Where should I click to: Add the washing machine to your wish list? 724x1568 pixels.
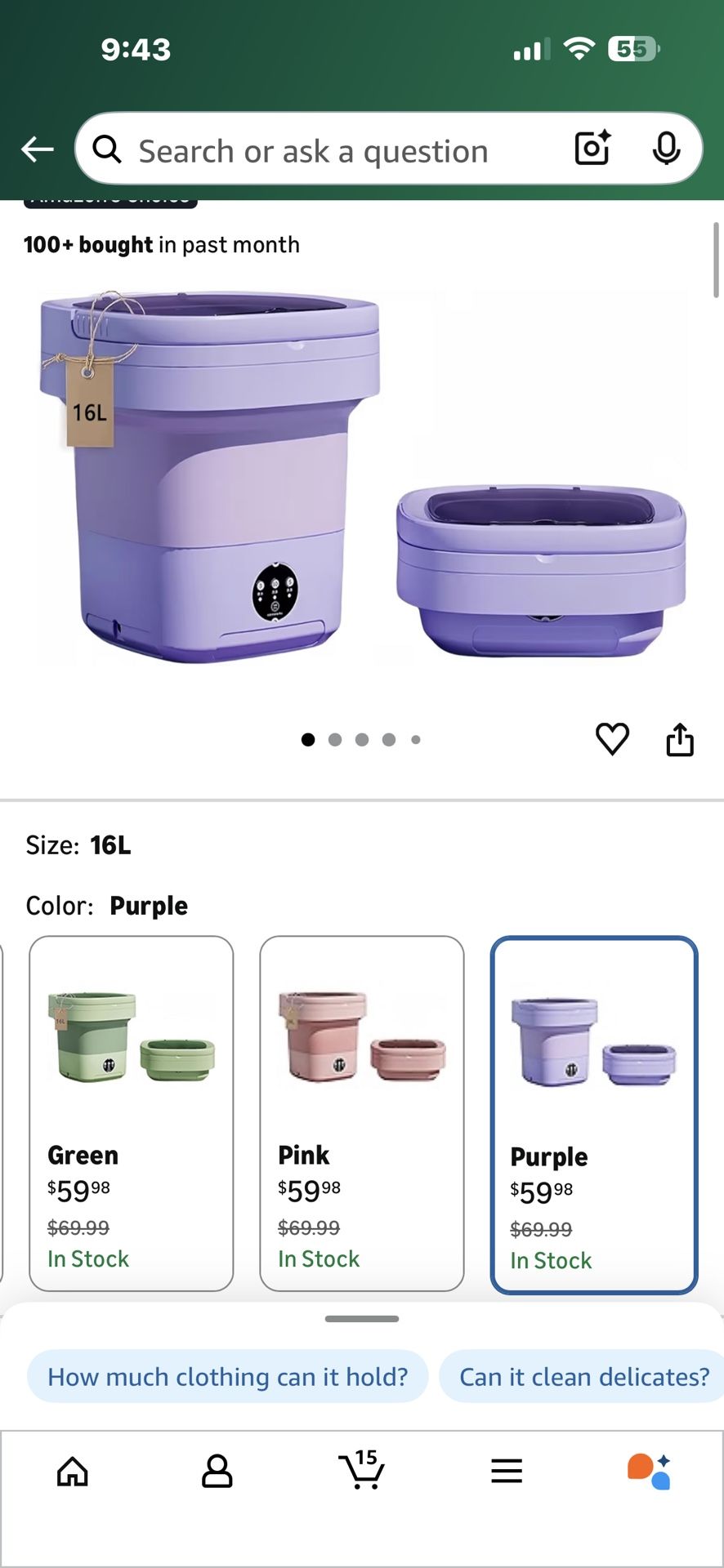coord(613,739)
